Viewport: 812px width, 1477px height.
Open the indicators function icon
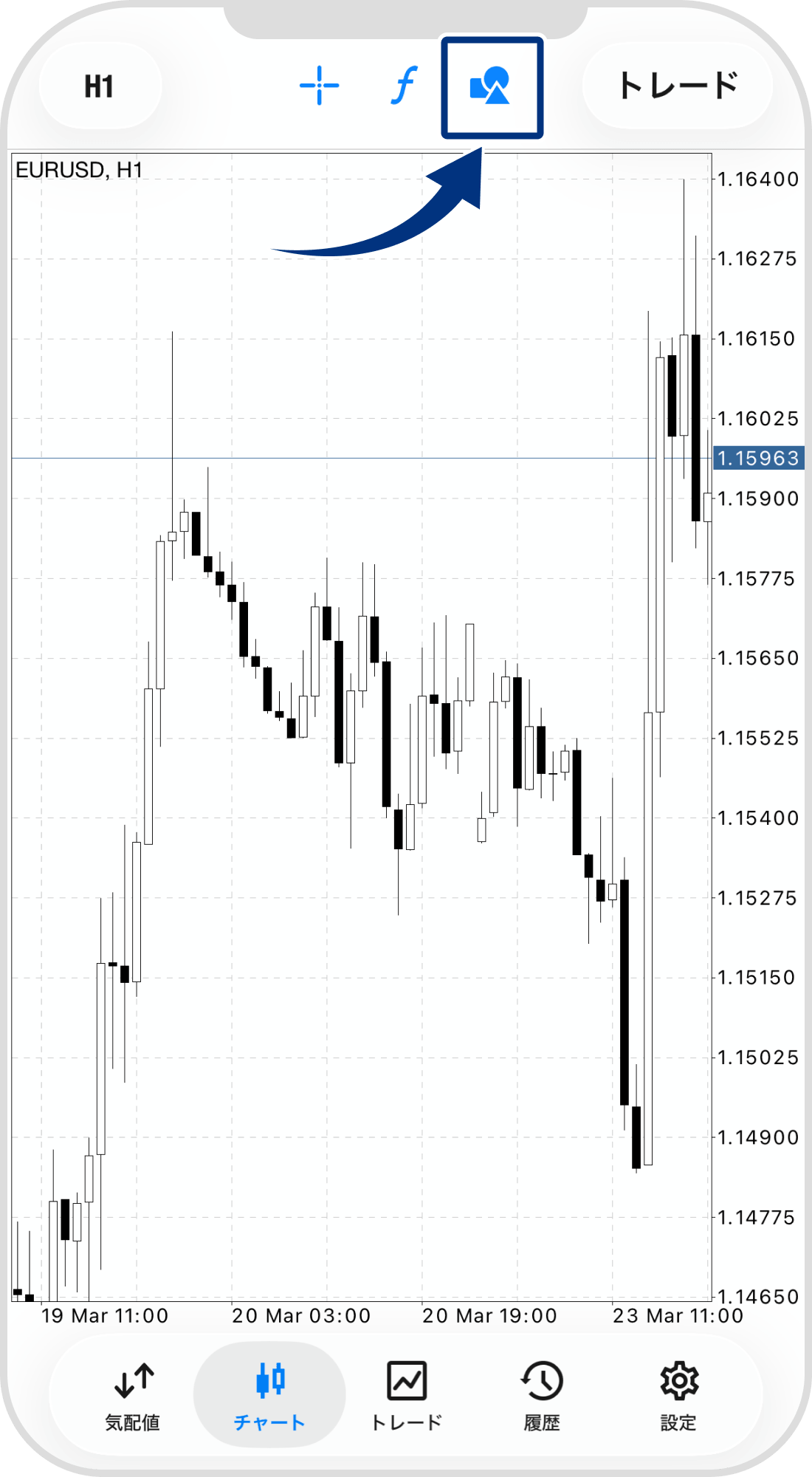[x=404, y=86]
